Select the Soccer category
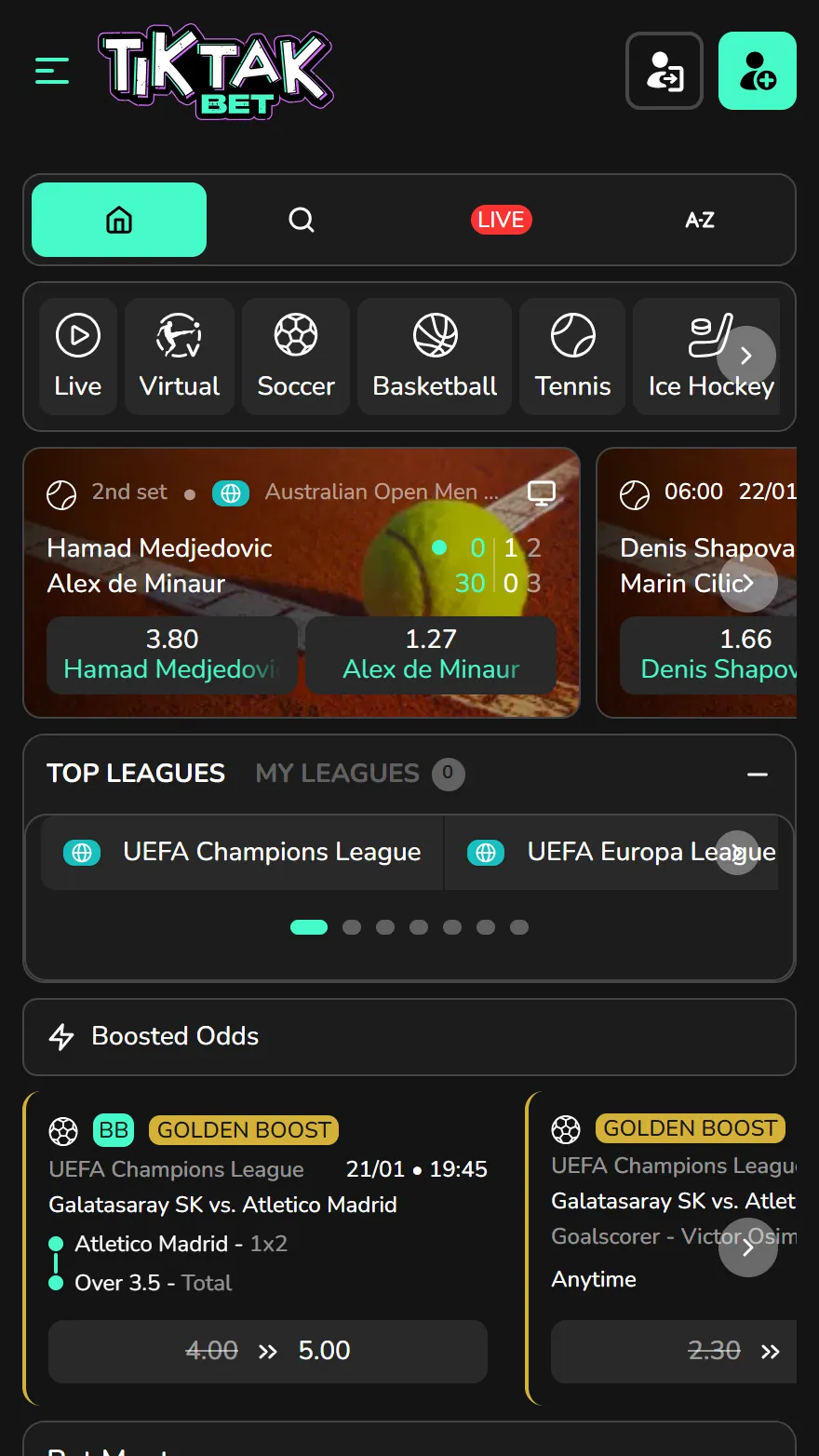 point(296,357)
